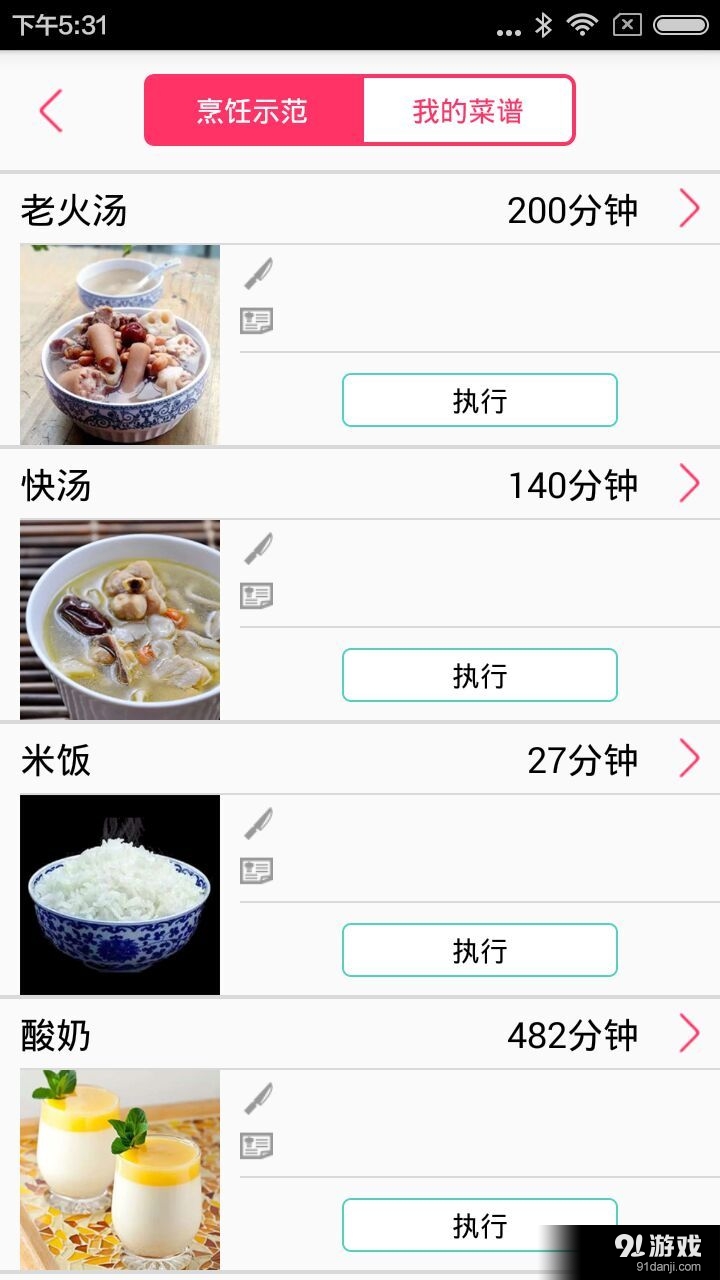720x1280 pixels.
Task: Tap the back arrow at top left
Action: 50,110
